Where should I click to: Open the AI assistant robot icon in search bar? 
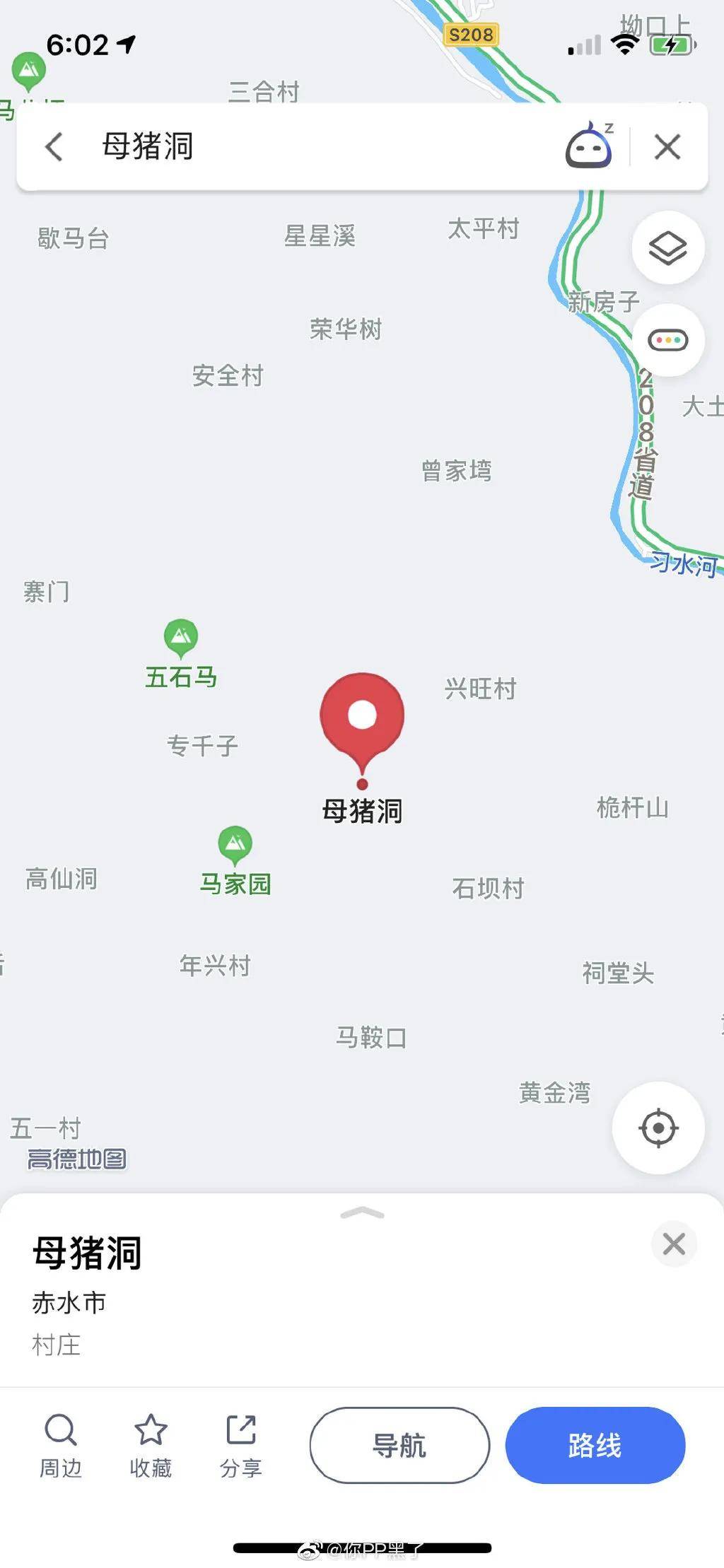point(590,147)
